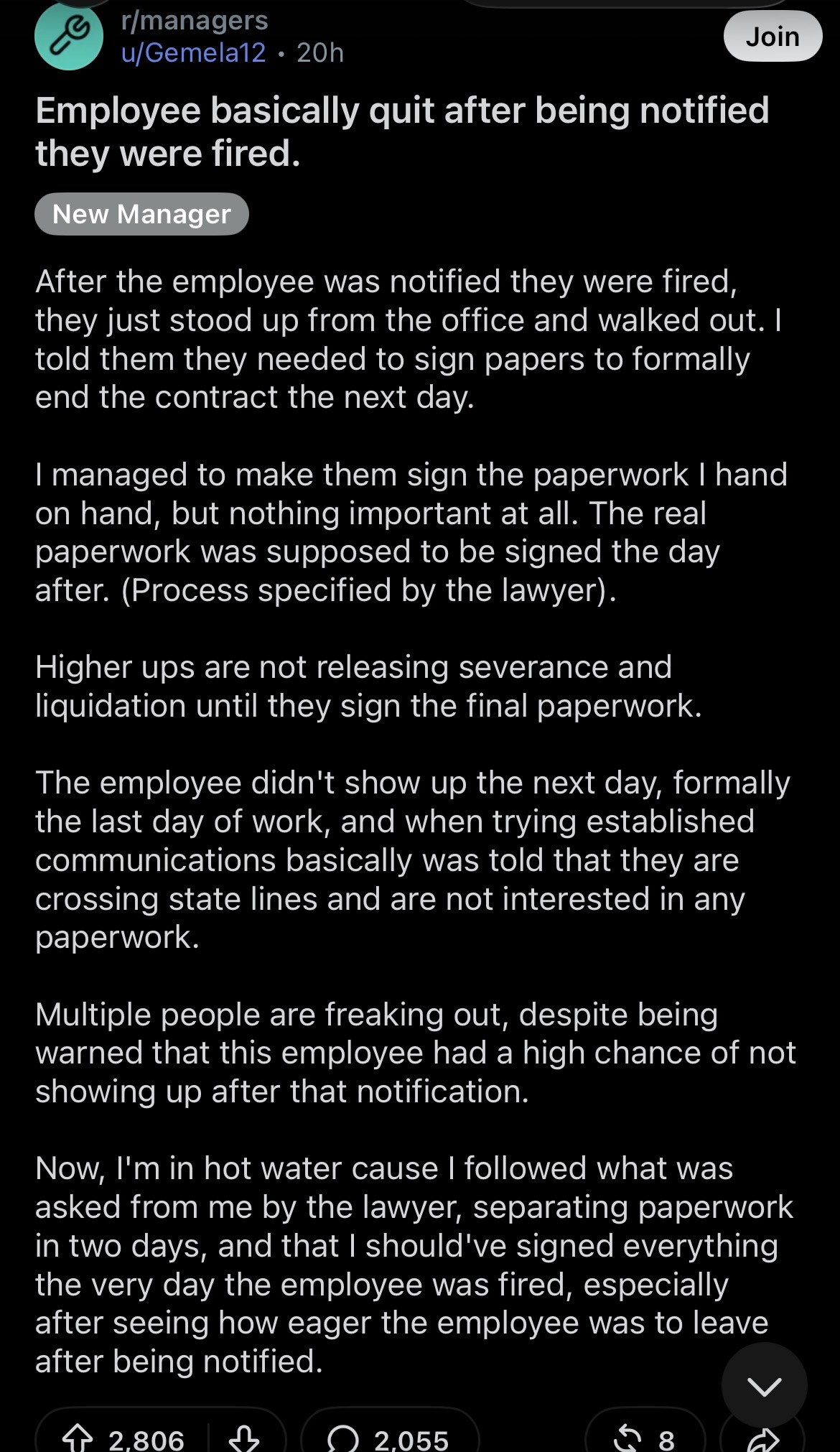Crosspost using the button showing 8
The image size is (840, 1452).
(x=645, y=1436)
